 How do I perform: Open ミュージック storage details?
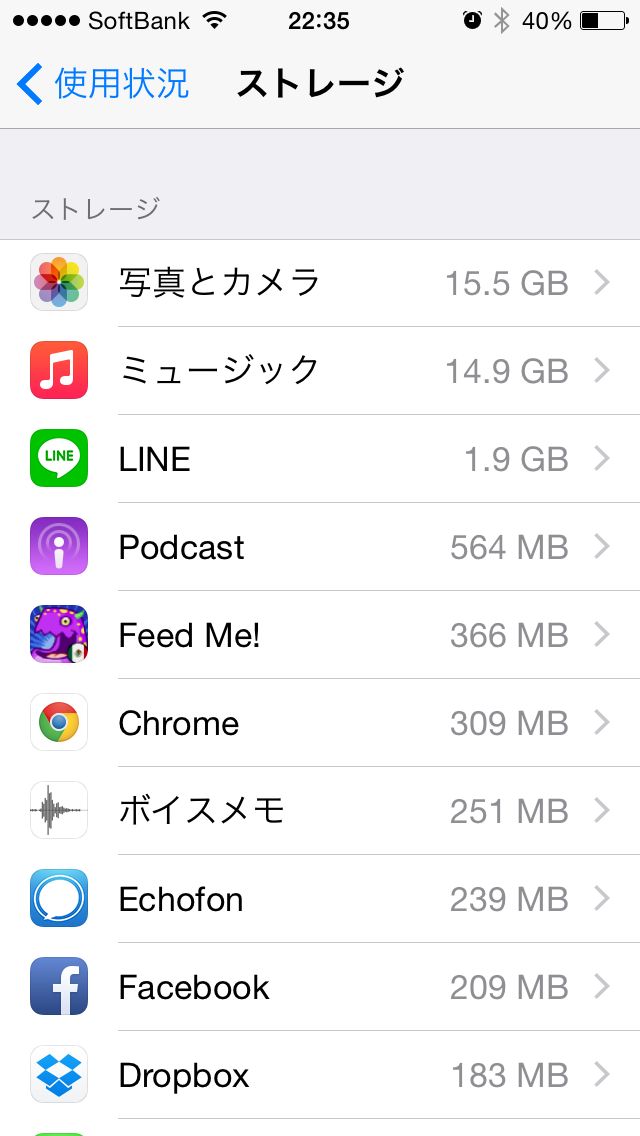[x=320, y=371]
